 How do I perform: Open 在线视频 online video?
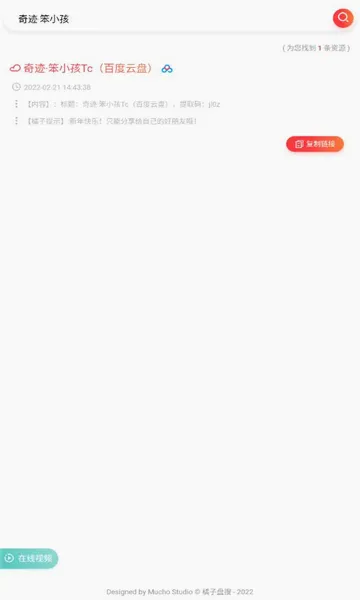click(29, 558)
